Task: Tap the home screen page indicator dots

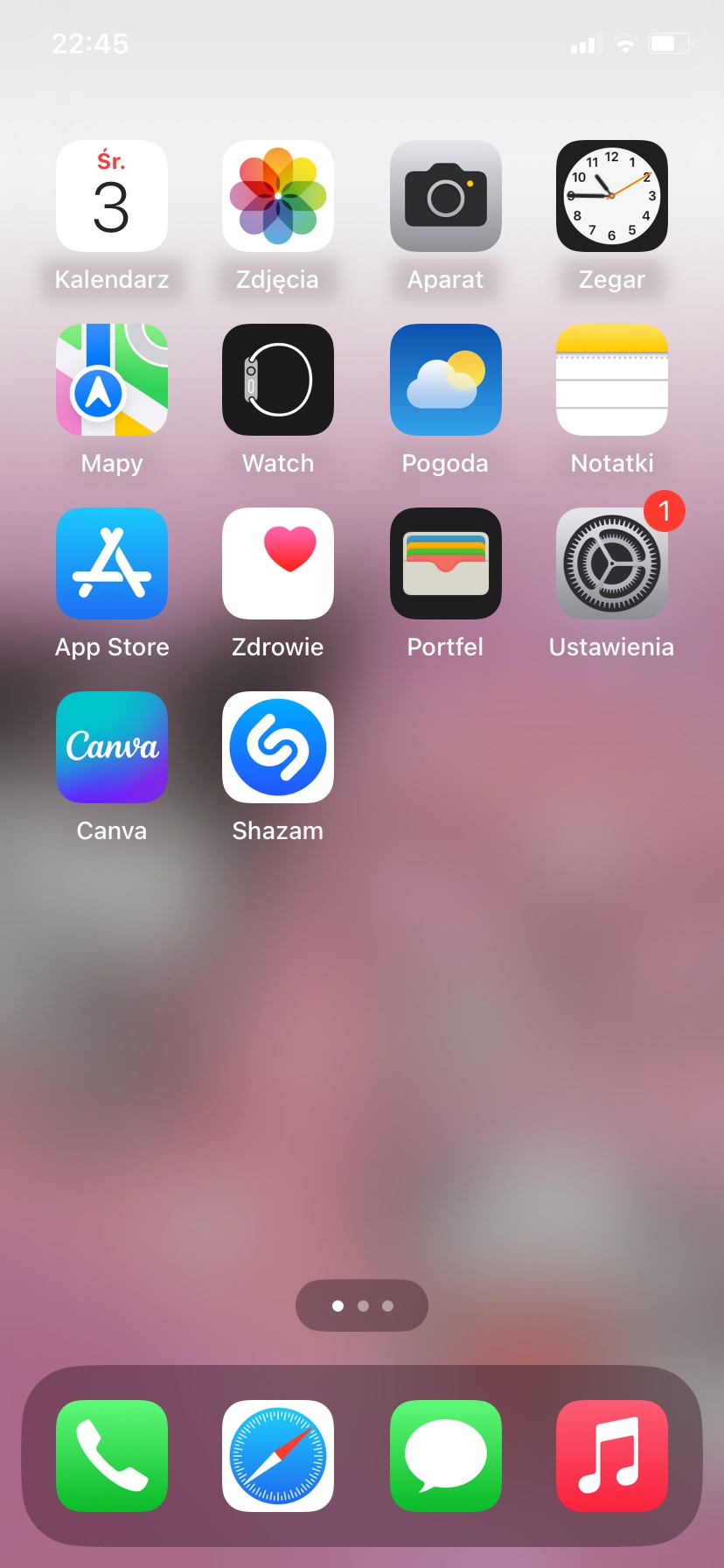Action: 362,1305
